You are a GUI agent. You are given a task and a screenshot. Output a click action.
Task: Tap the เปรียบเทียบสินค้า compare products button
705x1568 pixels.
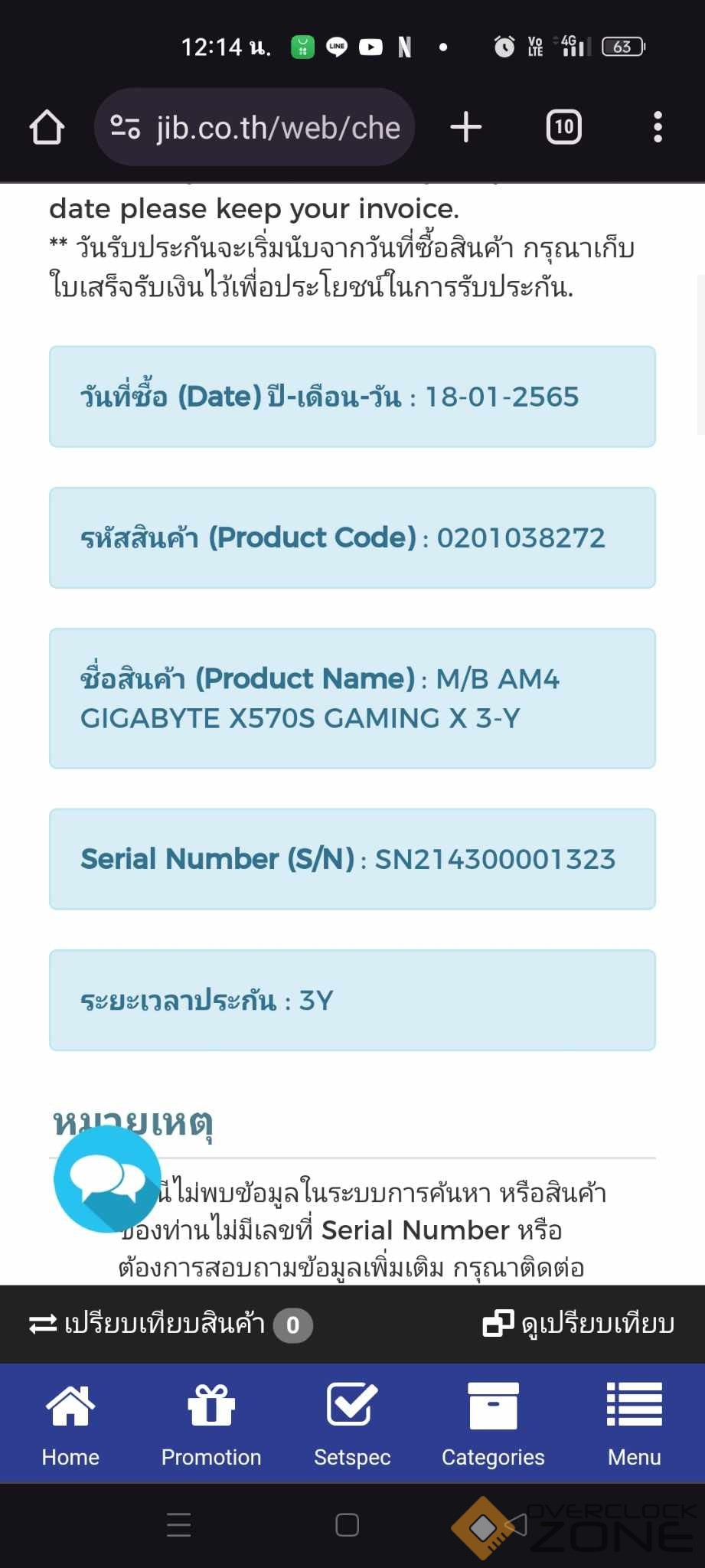pos(171,1325)
